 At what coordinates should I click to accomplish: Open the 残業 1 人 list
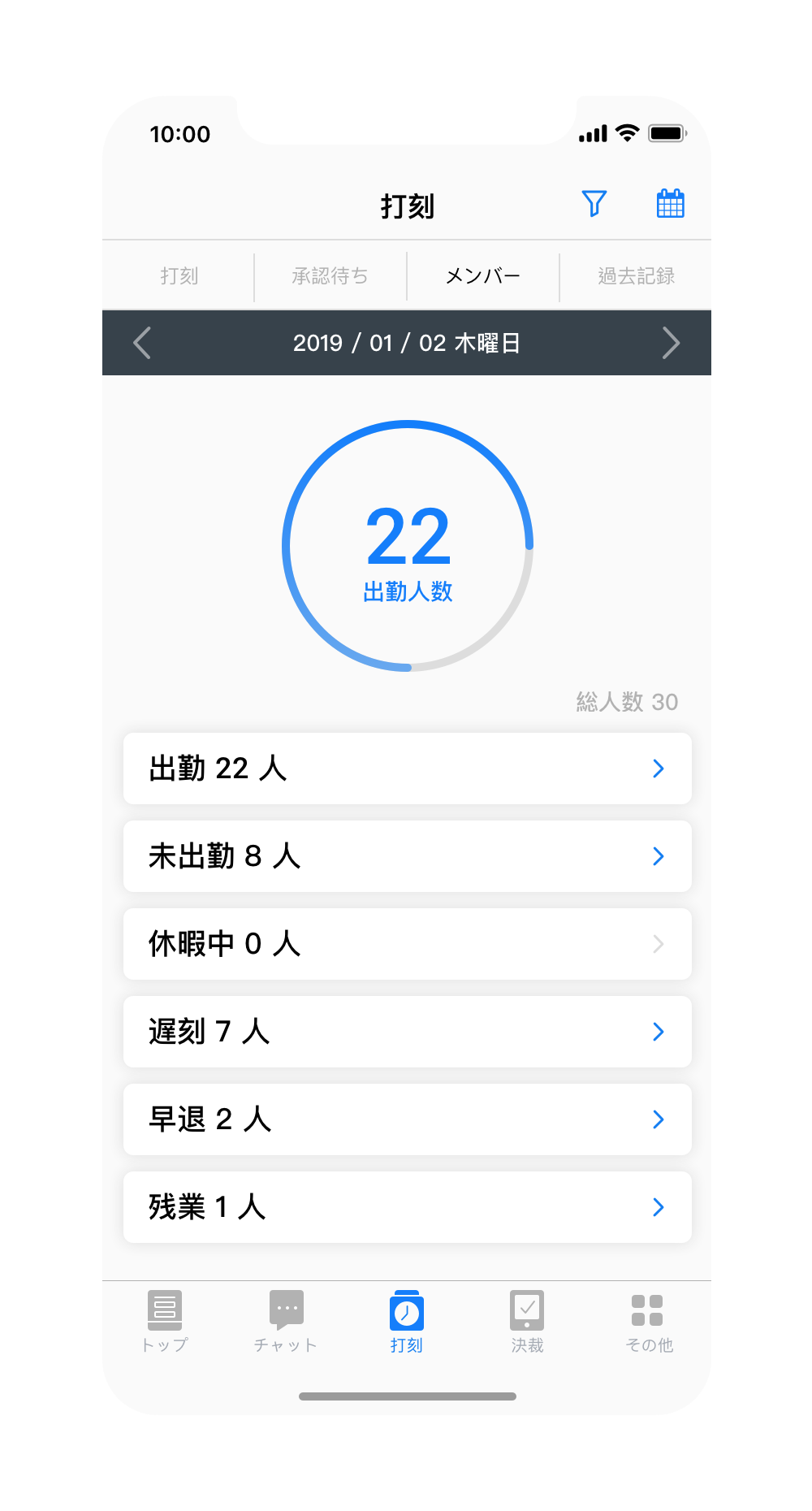407,1207
